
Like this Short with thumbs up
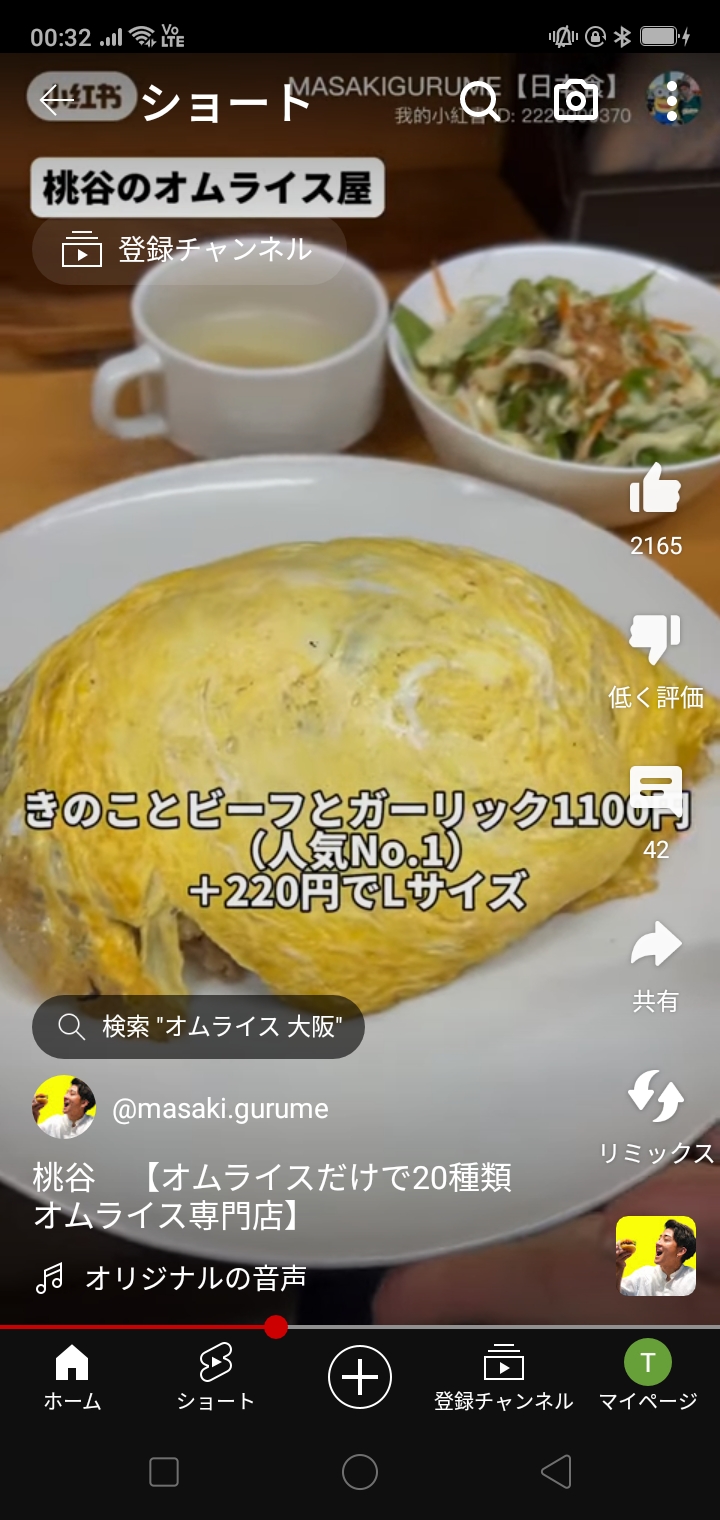tap(656, 492)
